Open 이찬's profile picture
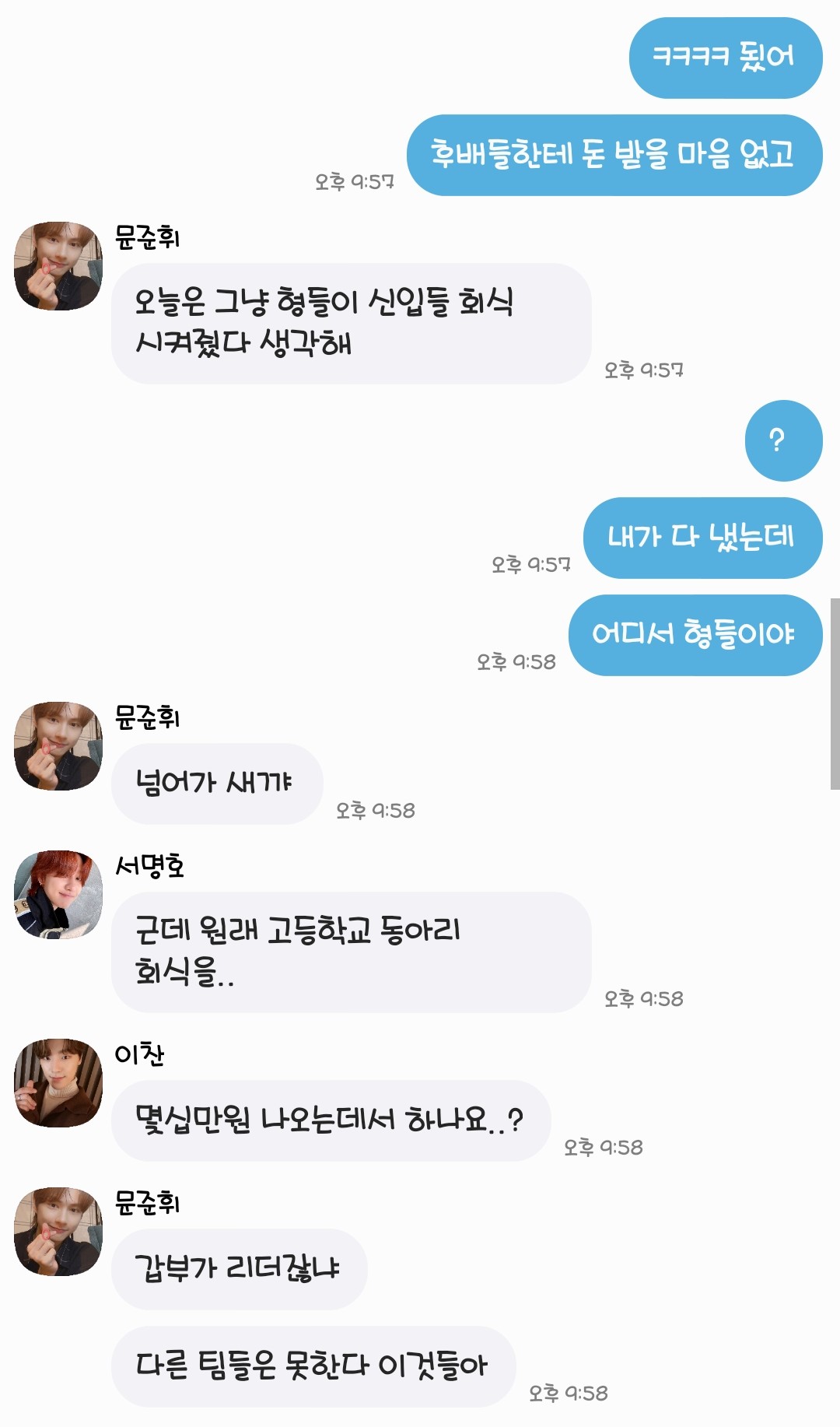Image resolution: width=840 pixels, height=1427 pixels. (x=58, y=1082)
